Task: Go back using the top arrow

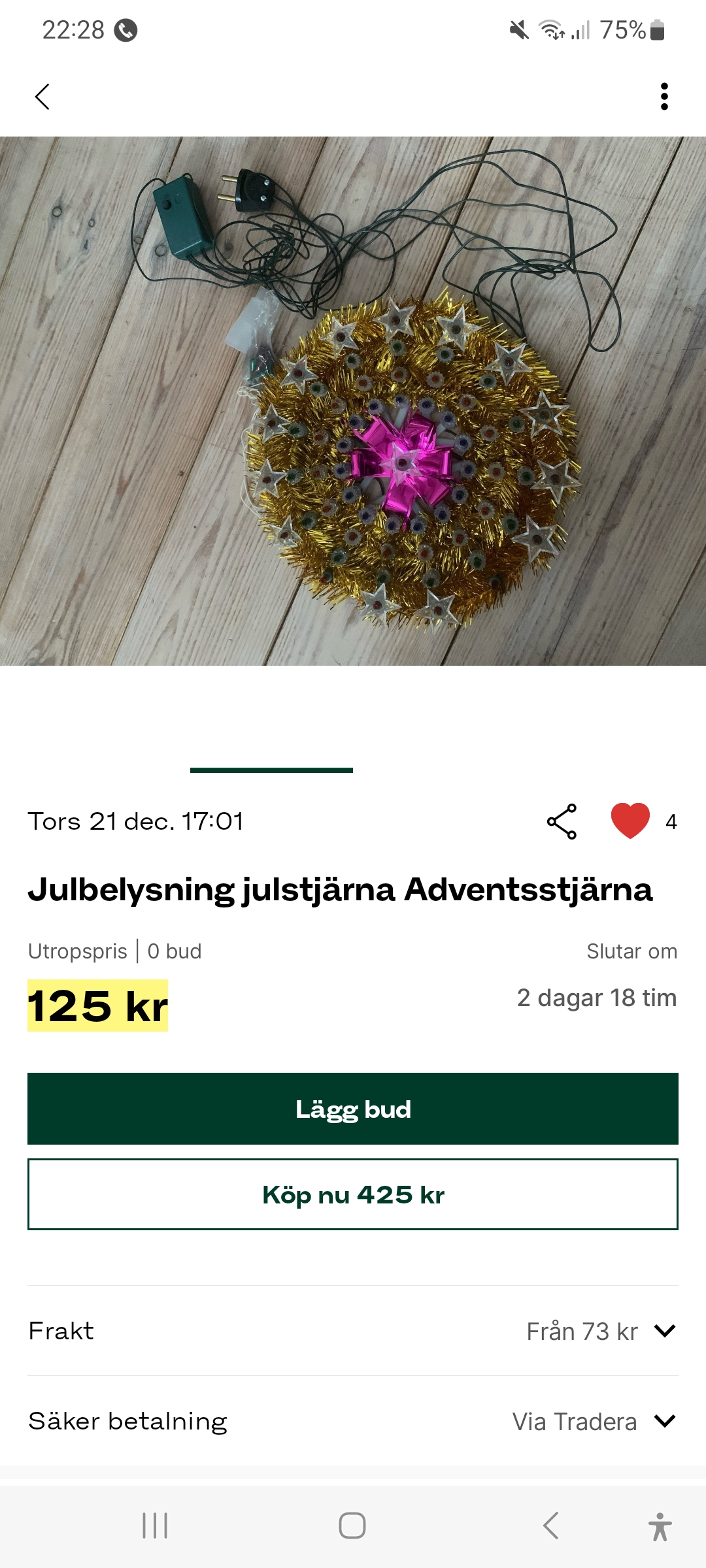Action: pos(42,97)
